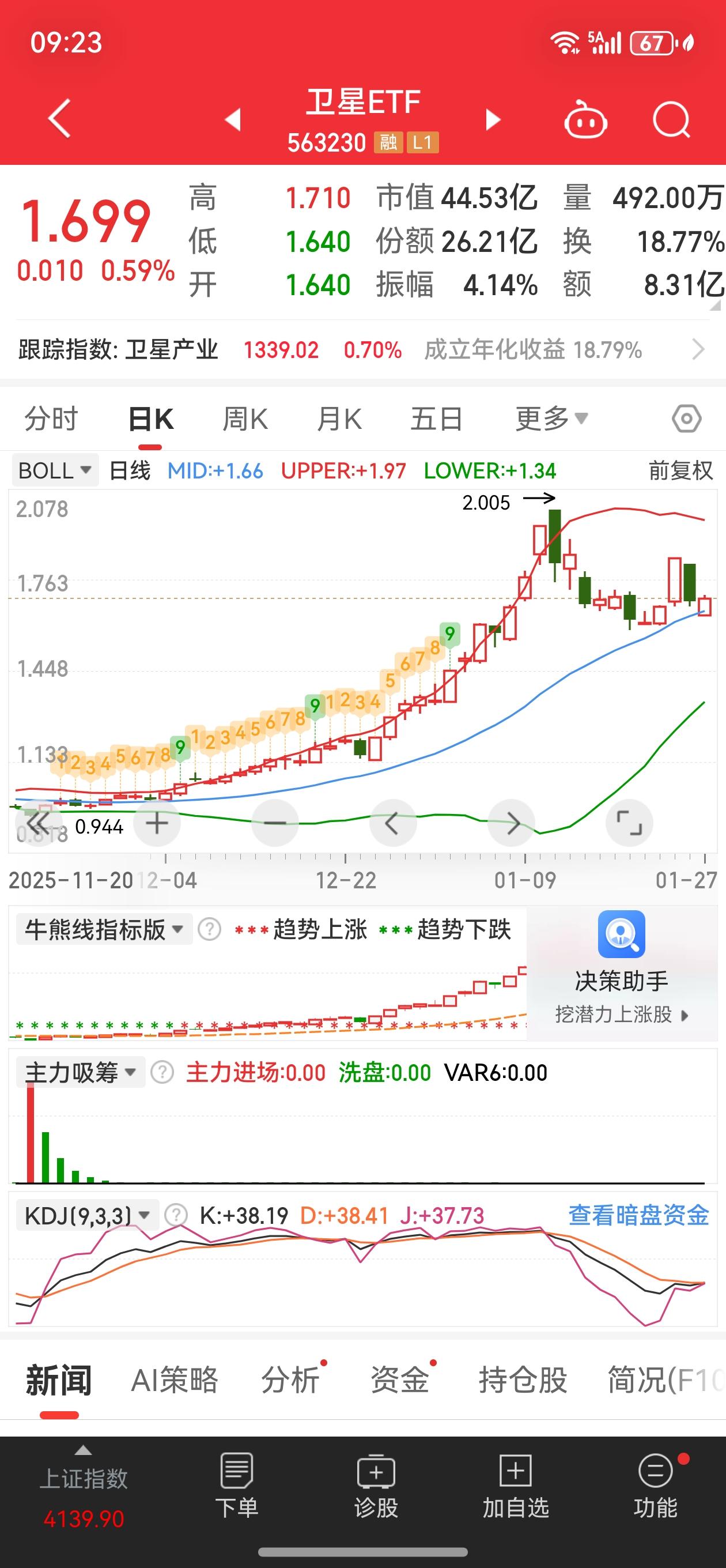This screenshot has height=1568, width=726.
Task: Open the robot assistant icon
Action: point(585,120)
